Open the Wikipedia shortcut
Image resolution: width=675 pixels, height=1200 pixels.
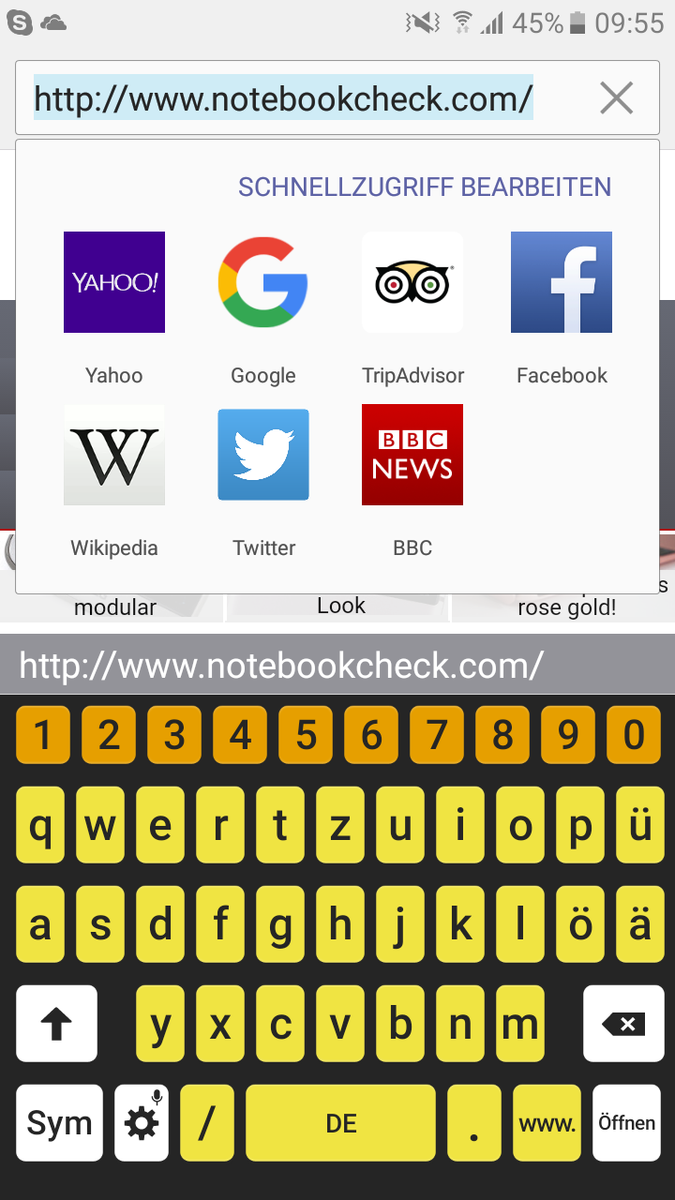pyautogui.click(x=114, y=455)
